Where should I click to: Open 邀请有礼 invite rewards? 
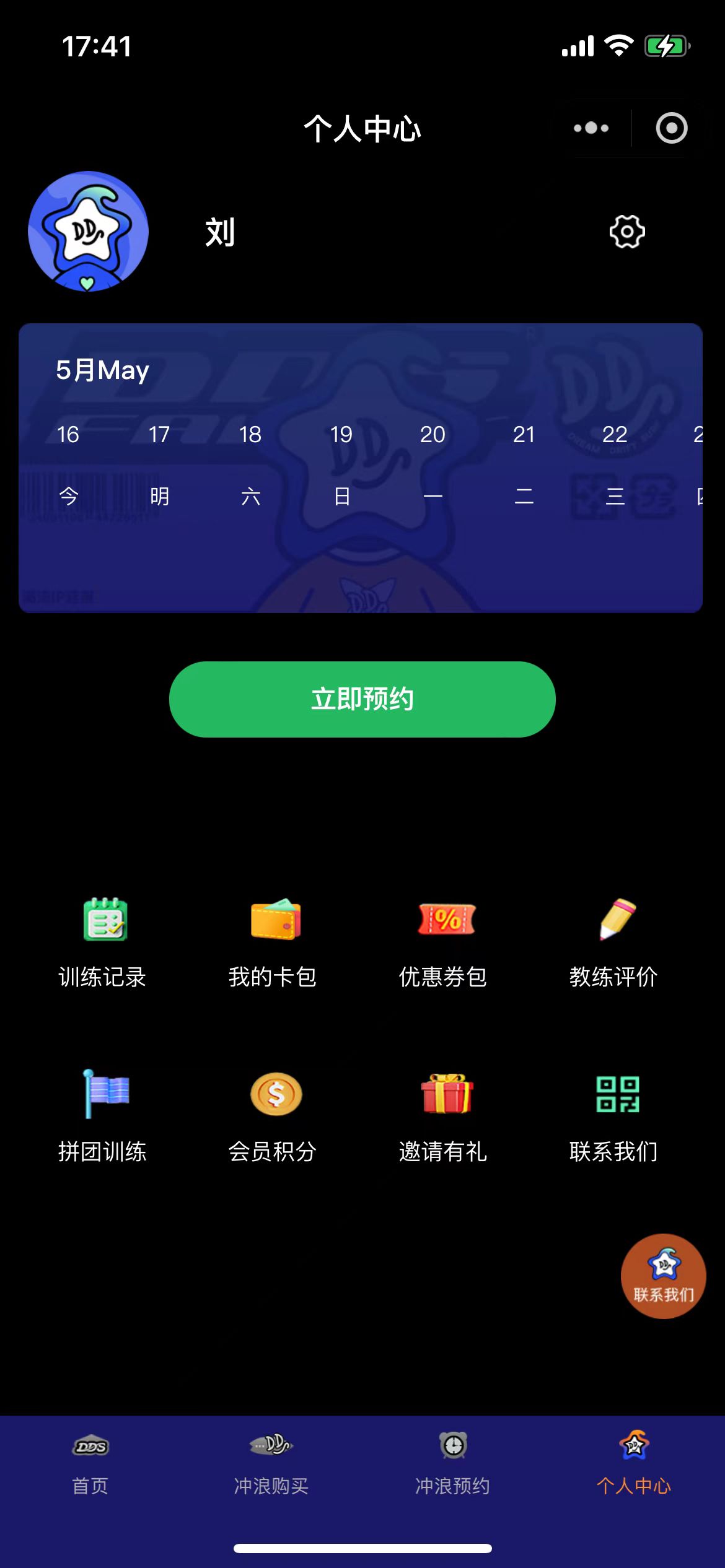click(x=444, y=1116)
